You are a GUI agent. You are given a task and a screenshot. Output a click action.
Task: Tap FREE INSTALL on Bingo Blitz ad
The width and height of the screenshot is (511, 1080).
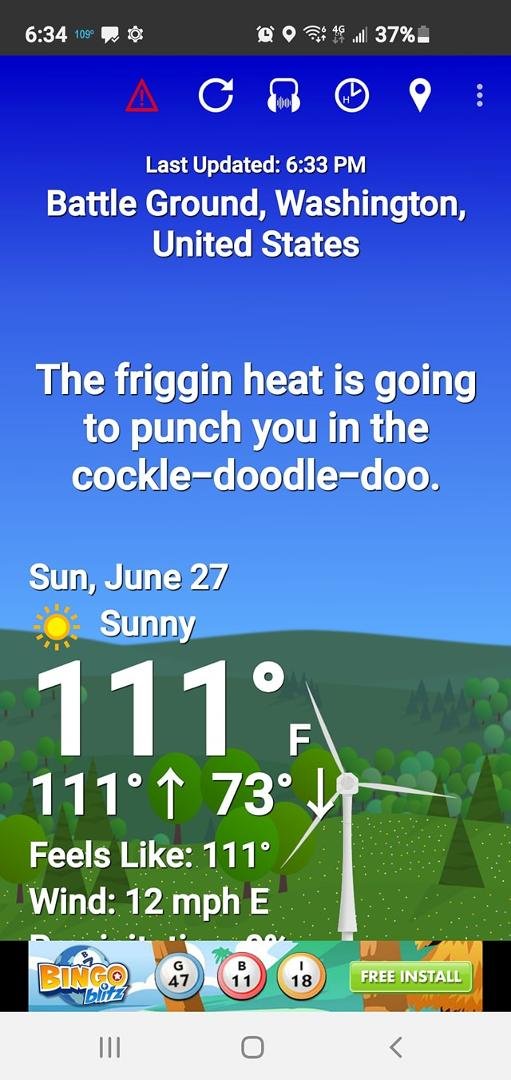click(x=410, y=976)
